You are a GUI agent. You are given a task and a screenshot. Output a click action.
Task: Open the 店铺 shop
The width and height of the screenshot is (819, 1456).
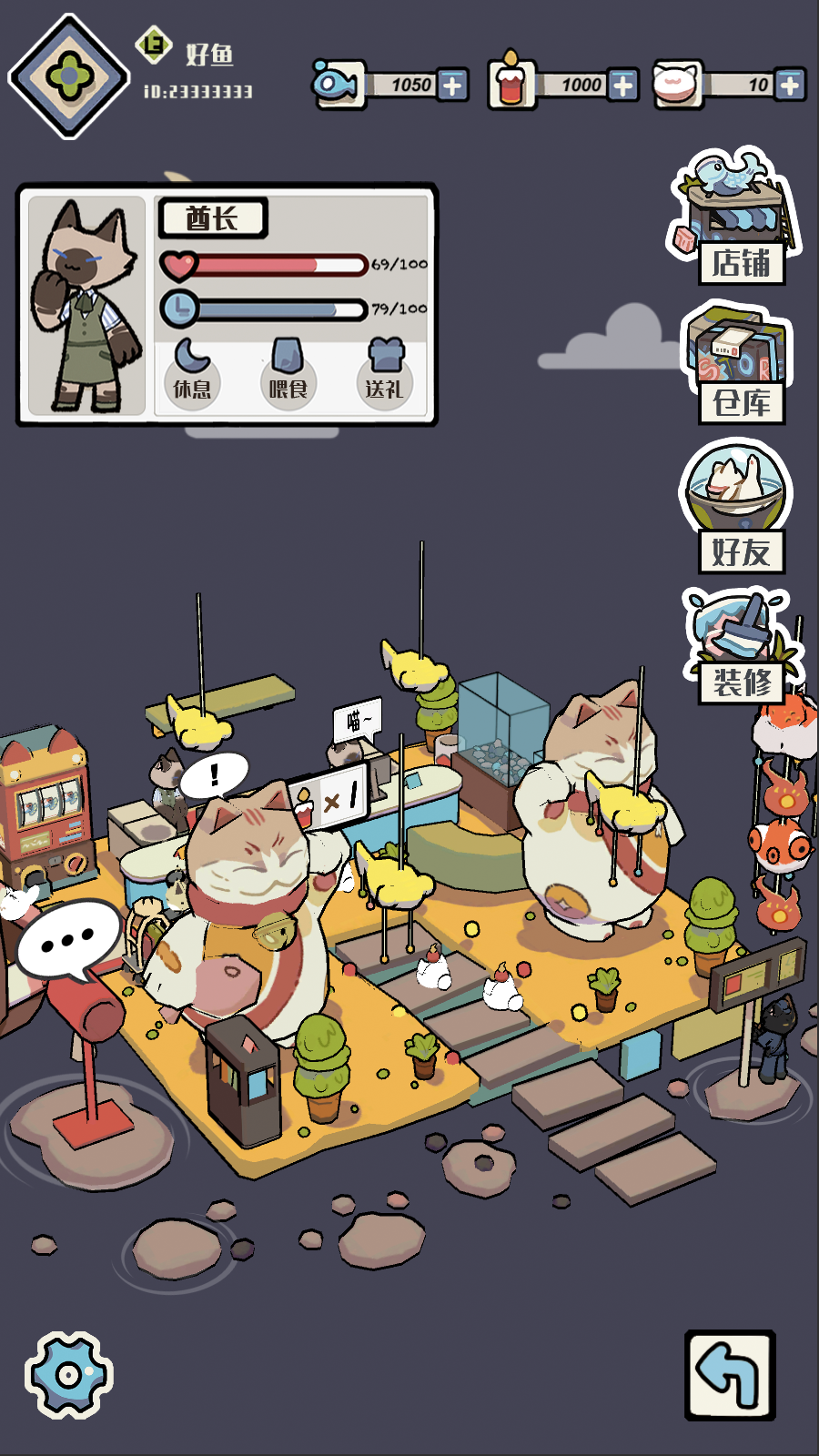tap(736, 220)
